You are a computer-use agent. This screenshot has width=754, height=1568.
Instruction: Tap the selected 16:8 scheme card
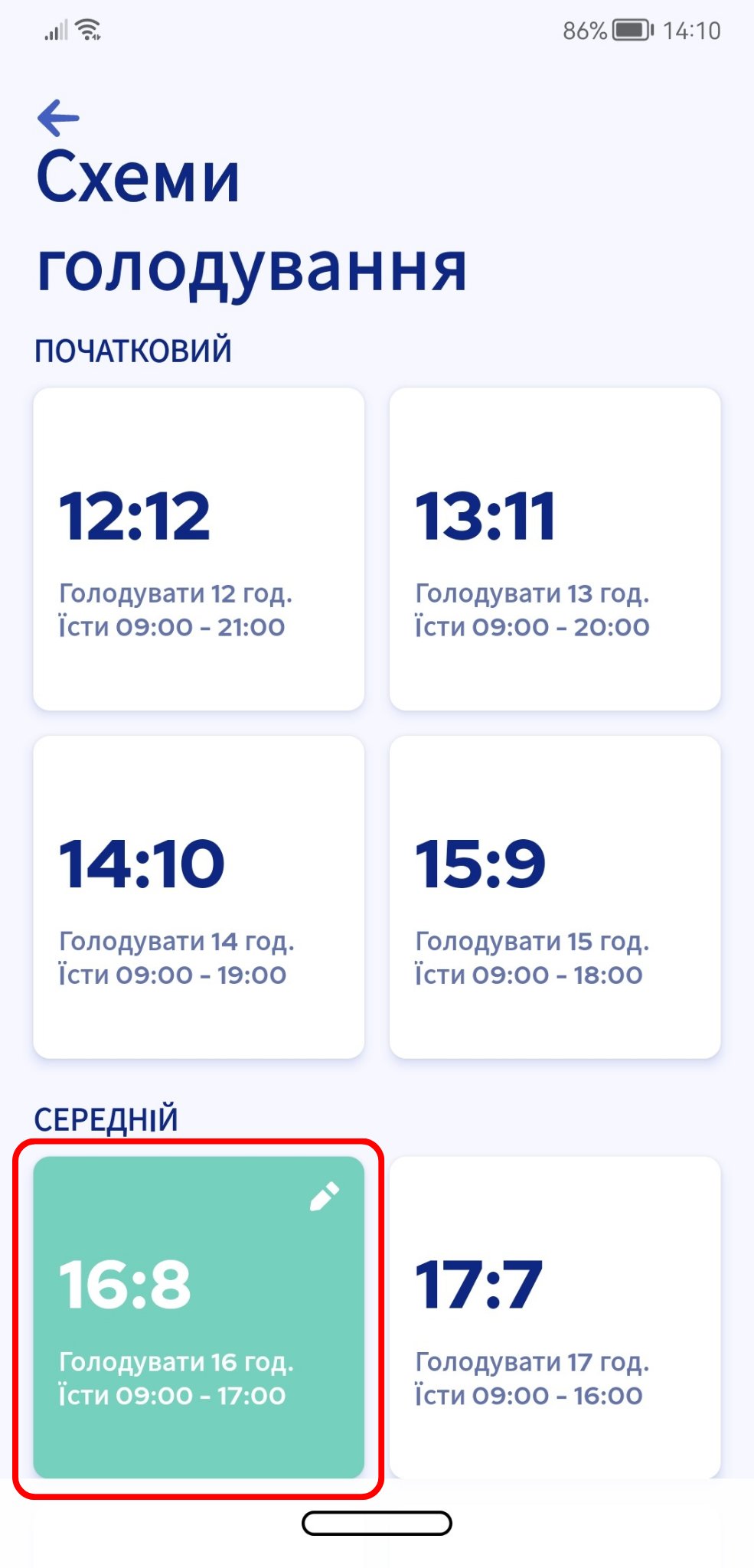(x=199, y=1318)
